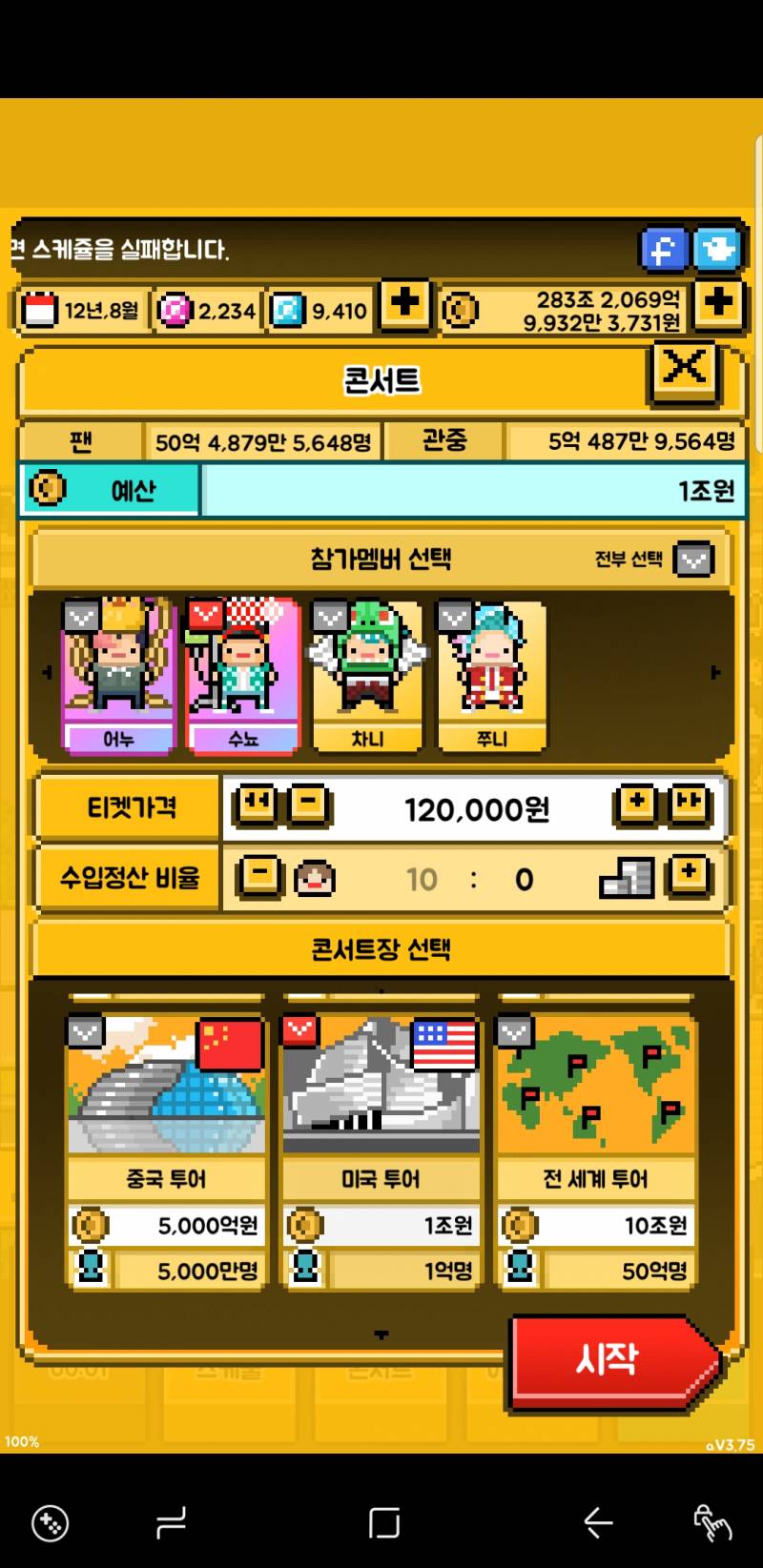Viewport: 763px width, 1568px height.
Task: Check the 전부 선택 box
Action: pos(693,560)
